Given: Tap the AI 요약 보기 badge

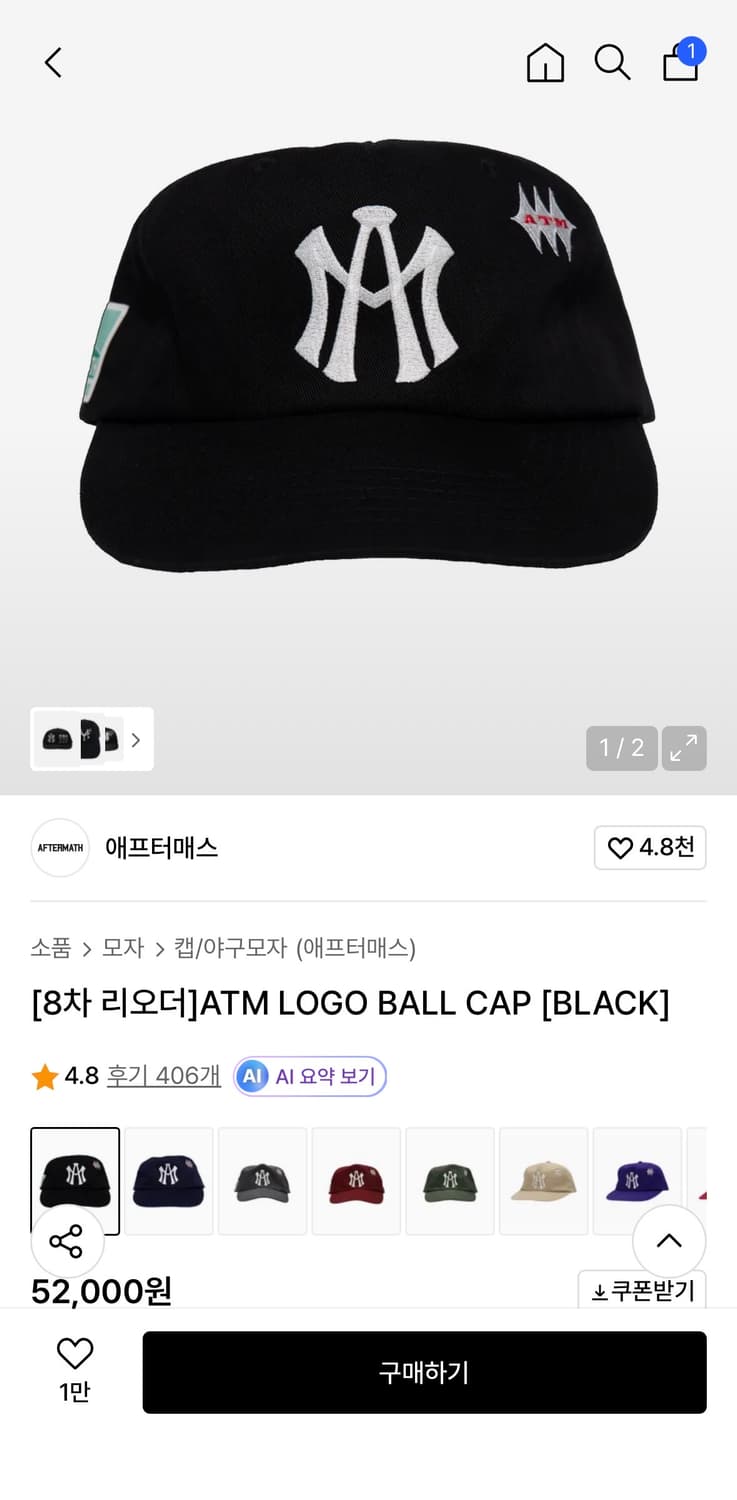Looking at the screenshot, I should click(x=309, y=1076).
